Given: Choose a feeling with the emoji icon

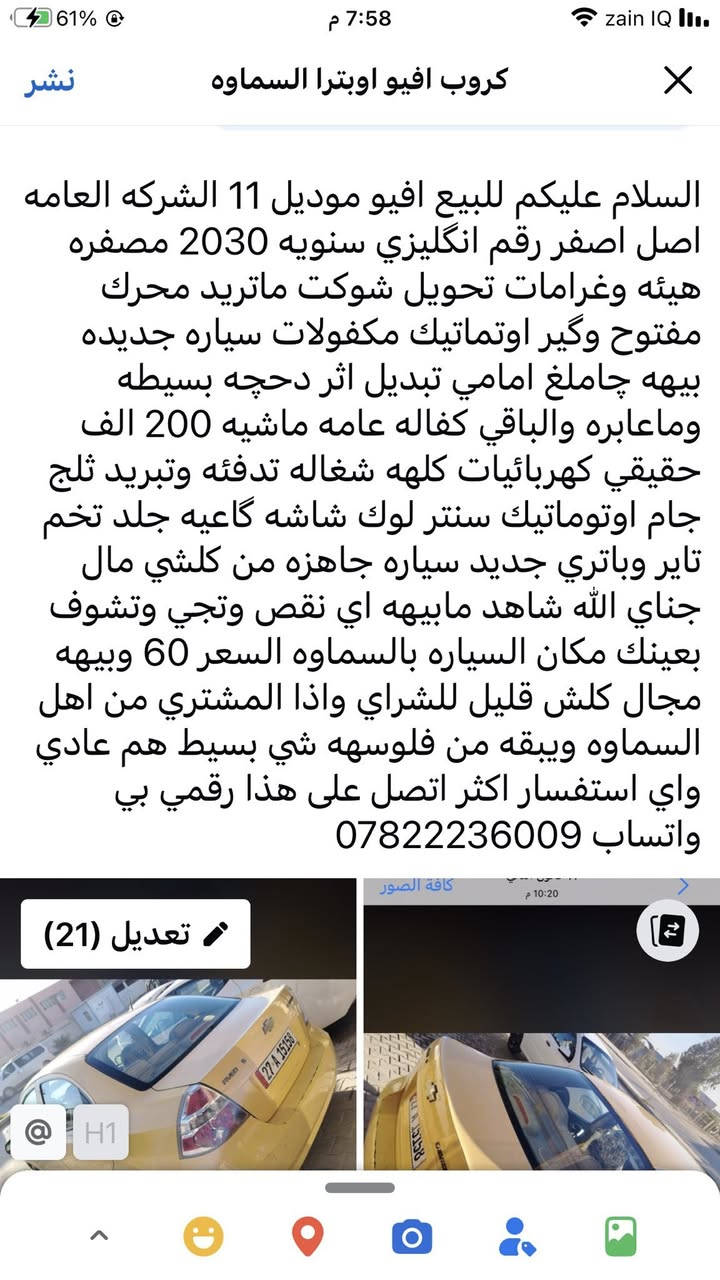Looking at the screenshot, I should 203,1236.
